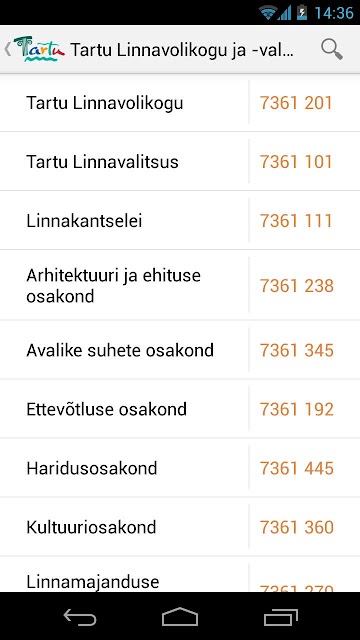Open the Tartu Linnavolikogu row

click(x=124, y=103)
